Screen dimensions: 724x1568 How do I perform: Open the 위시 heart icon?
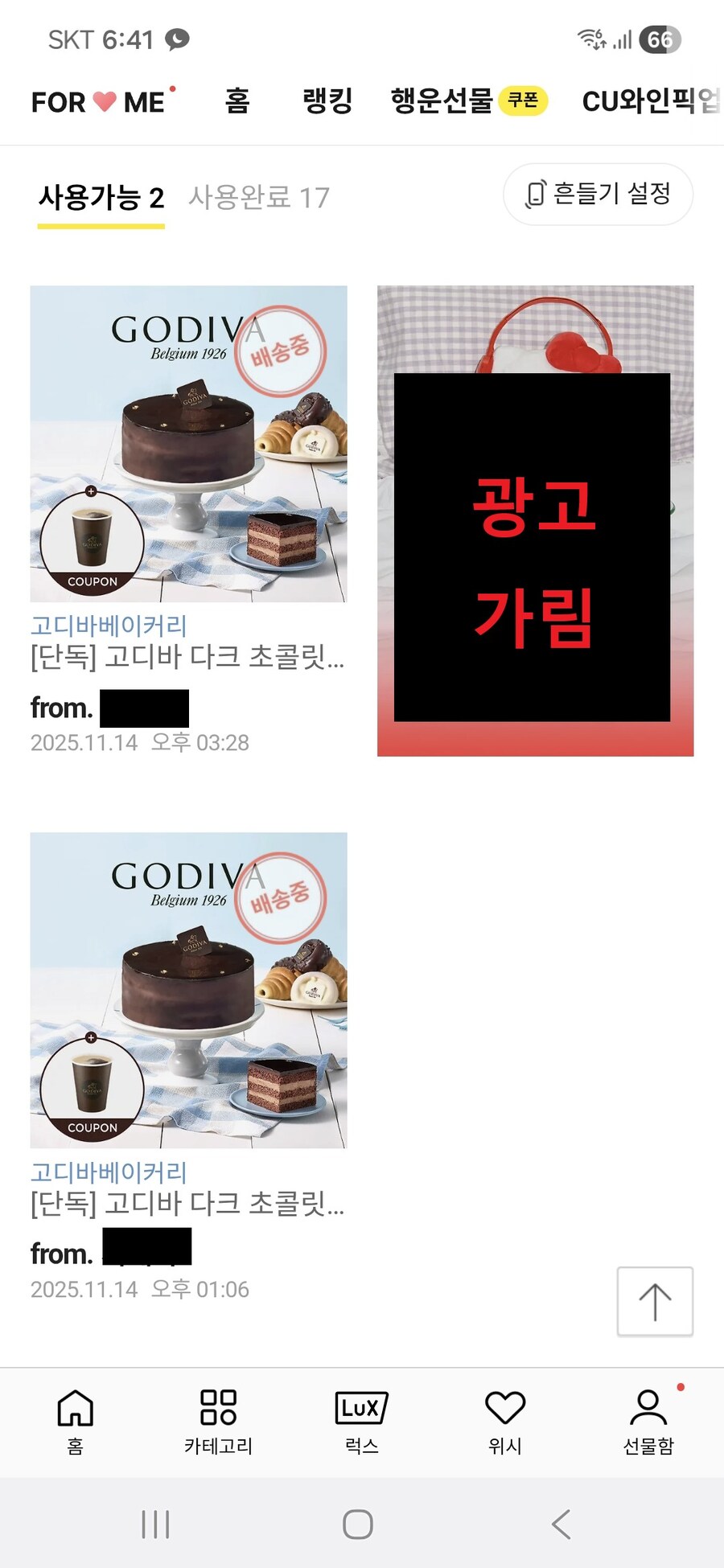tap(504, 1419)
